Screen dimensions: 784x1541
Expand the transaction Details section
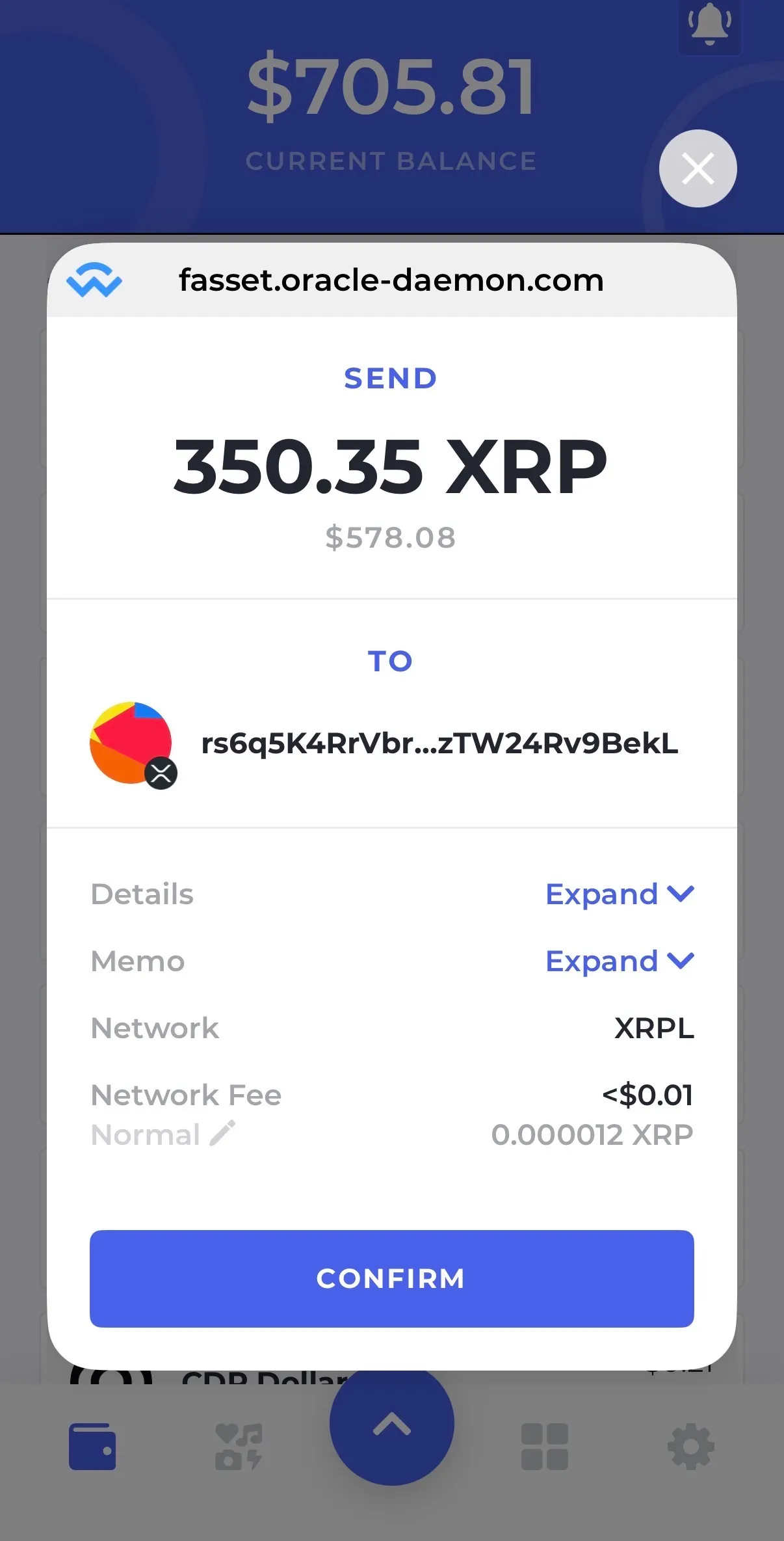pyautogui.click(x=620, y=894)
